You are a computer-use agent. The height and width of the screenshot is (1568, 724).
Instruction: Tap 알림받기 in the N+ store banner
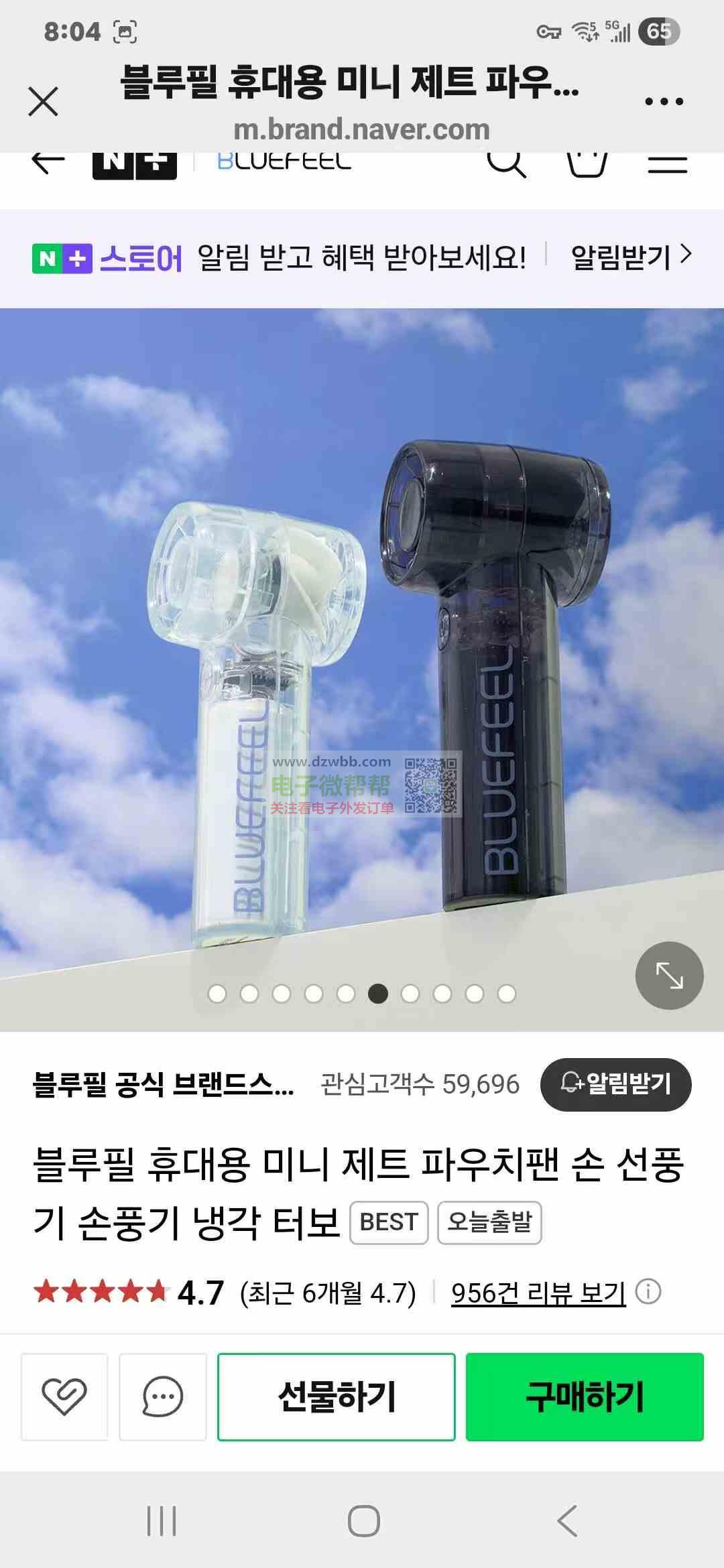point(630,257)
